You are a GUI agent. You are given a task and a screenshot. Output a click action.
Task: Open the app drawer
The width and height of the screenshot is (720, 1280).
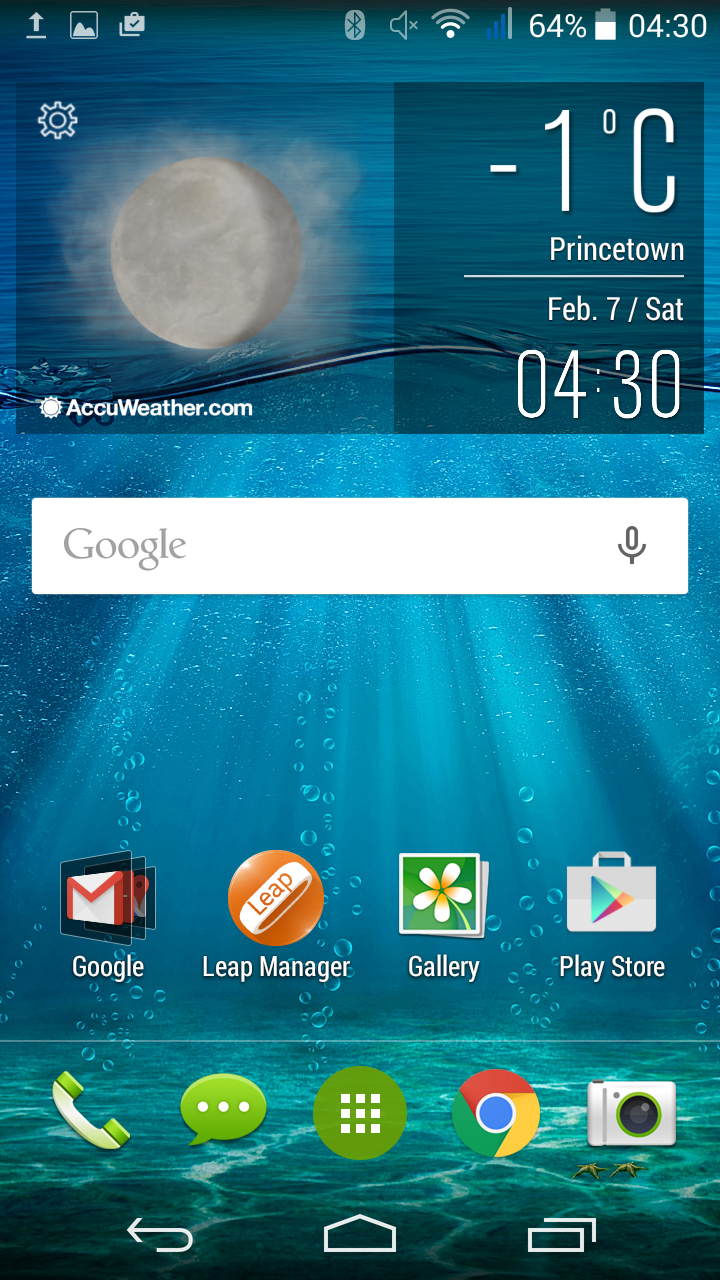(360, 1112)
